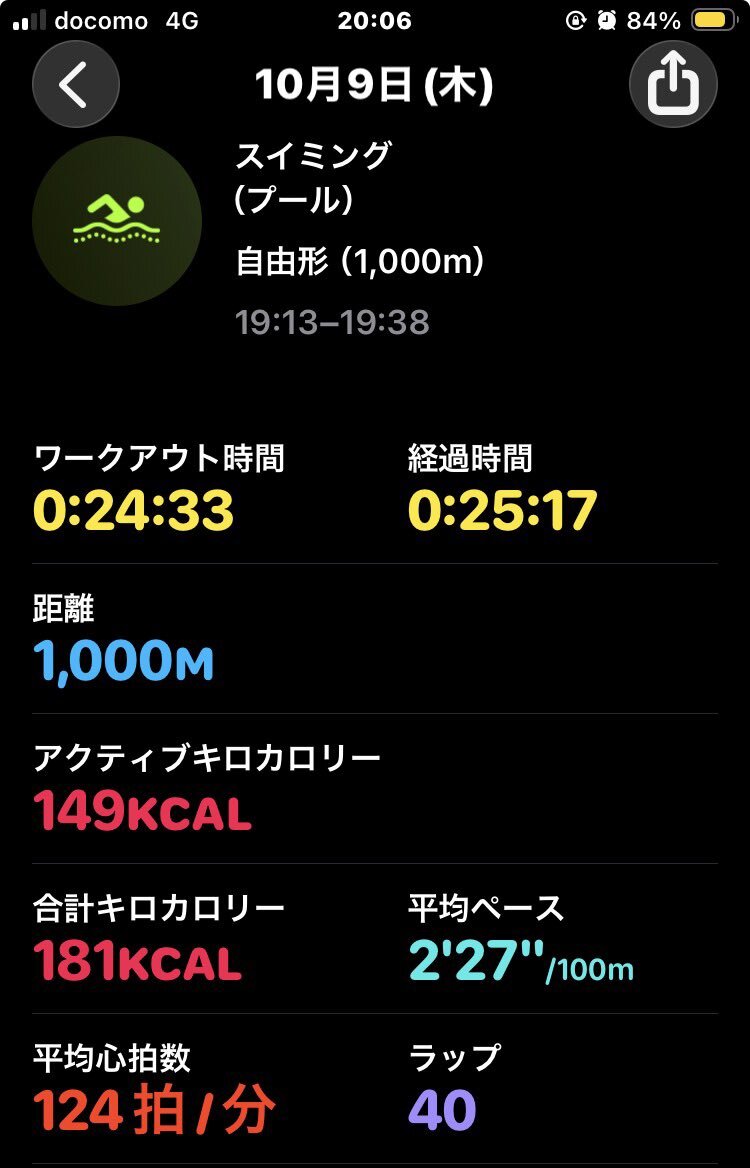The height and width of the screenshot is (1168, 750).
Task: Go back from the workout summary
Action: [x=76, y=85]
